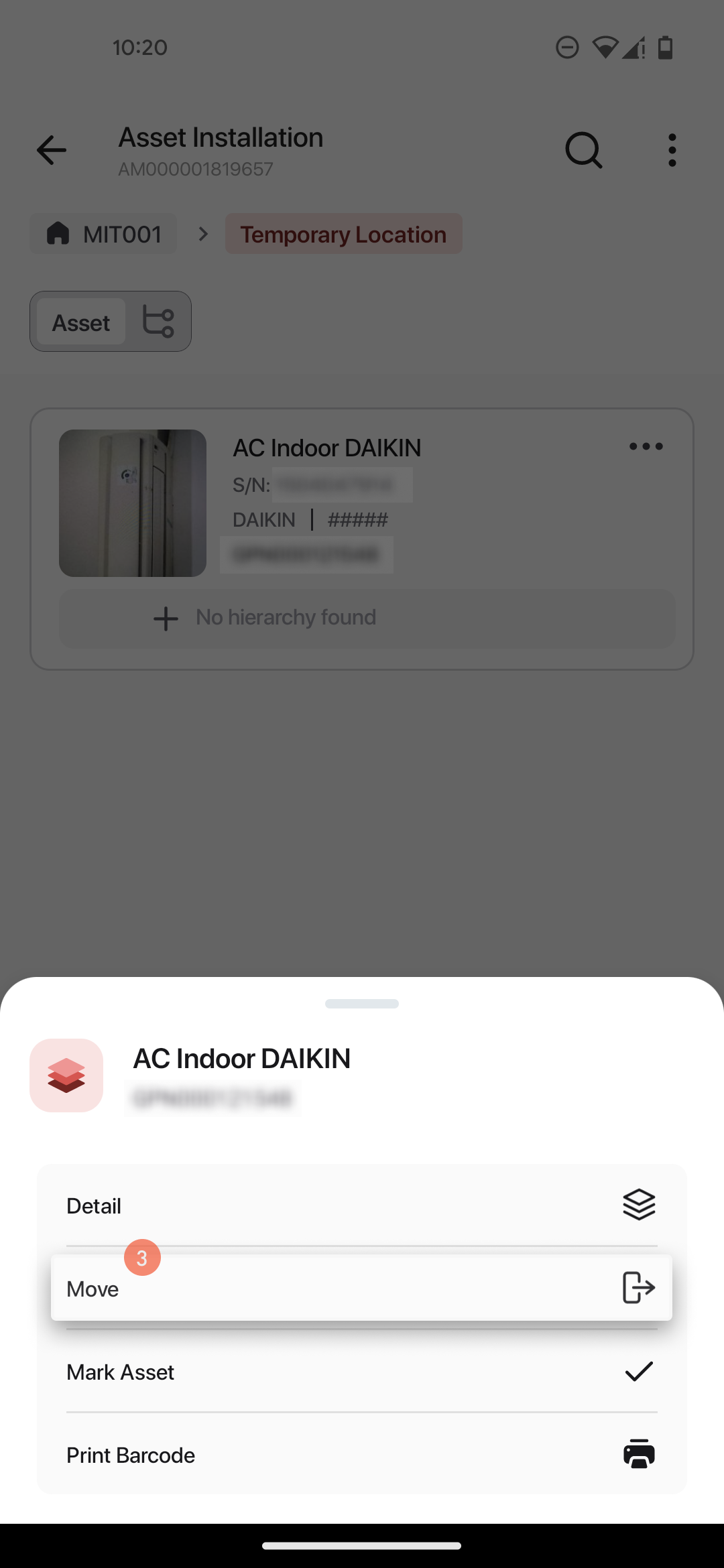Select Print Barcode option

coord(361,1455)
